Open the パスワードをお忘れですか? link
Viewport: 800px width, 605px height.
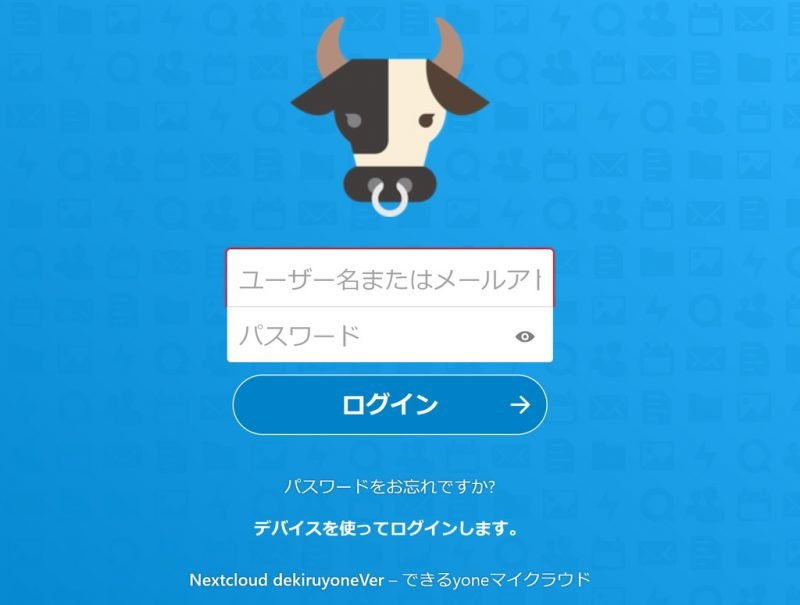tap(390, 487)
